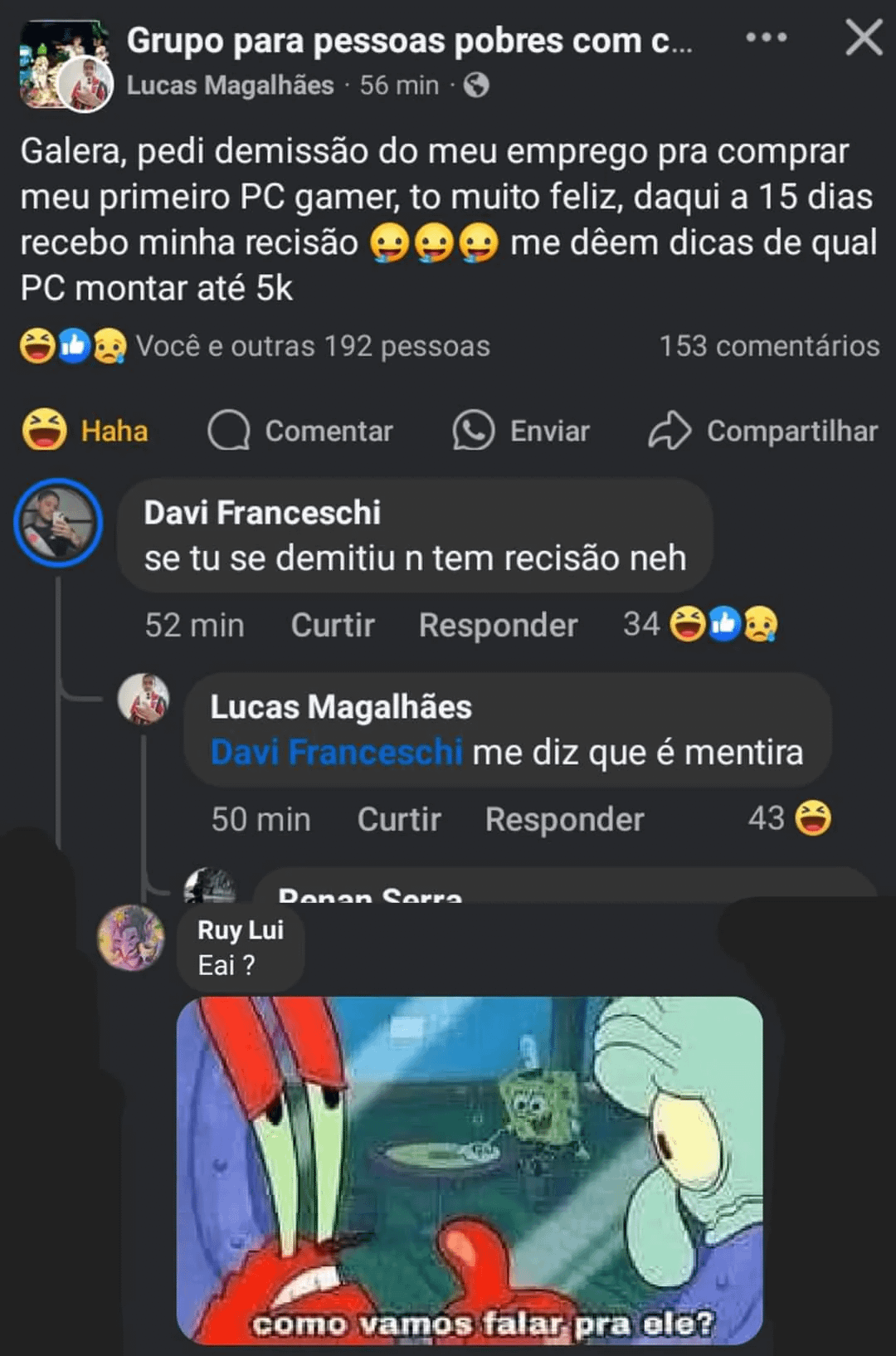This screenshot has height=1356, width=896.
Task: Like Davi Franceschi's comment with Curtir
Action: point(332,625)
